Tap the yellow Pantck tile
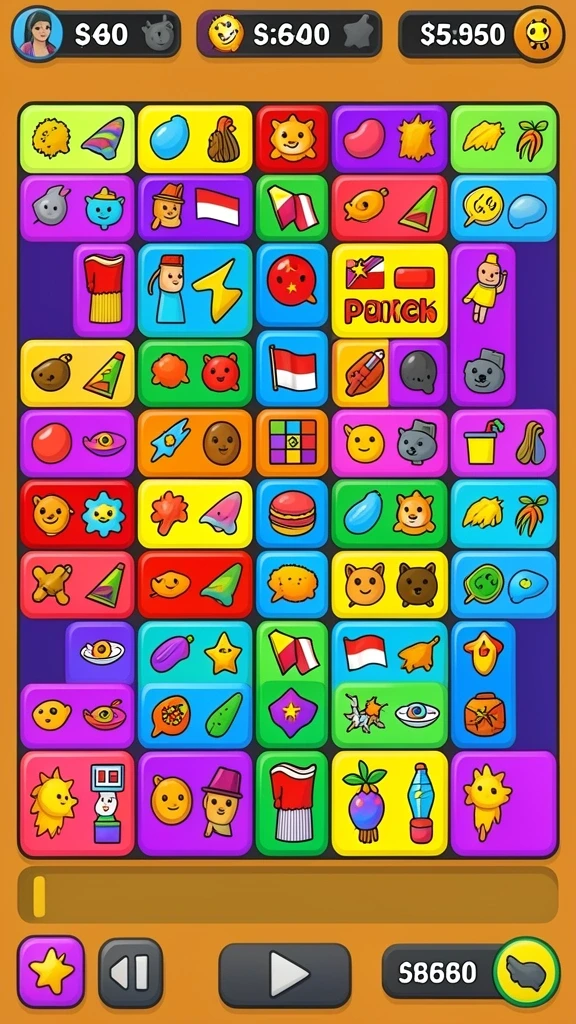The height and width of the screenshot is (1024, 576). pyautogui.click(x=390, y=291)
